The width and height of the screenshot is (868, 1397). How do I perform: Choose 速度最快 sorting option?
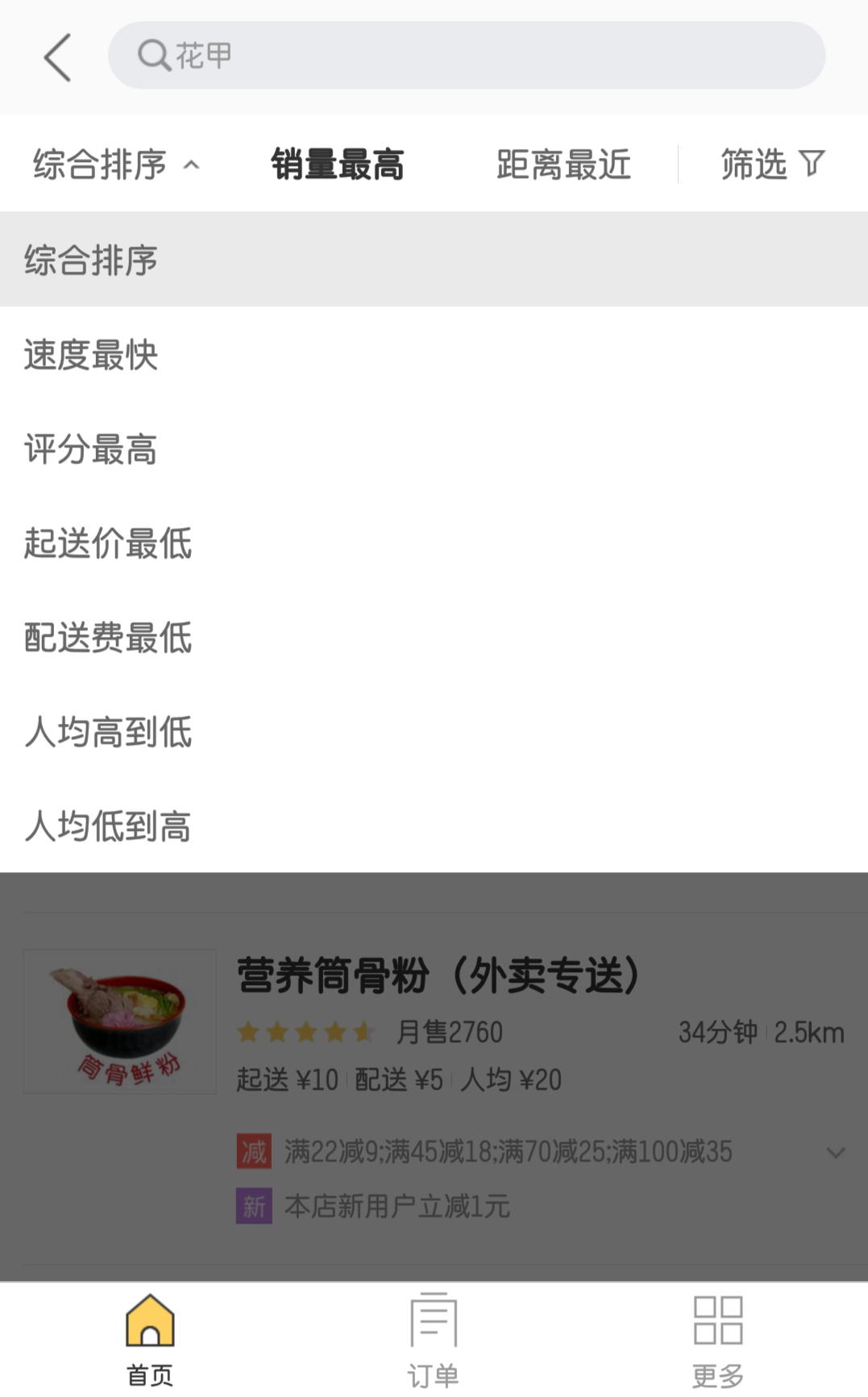pyautogui.click(x=91, y=355)
